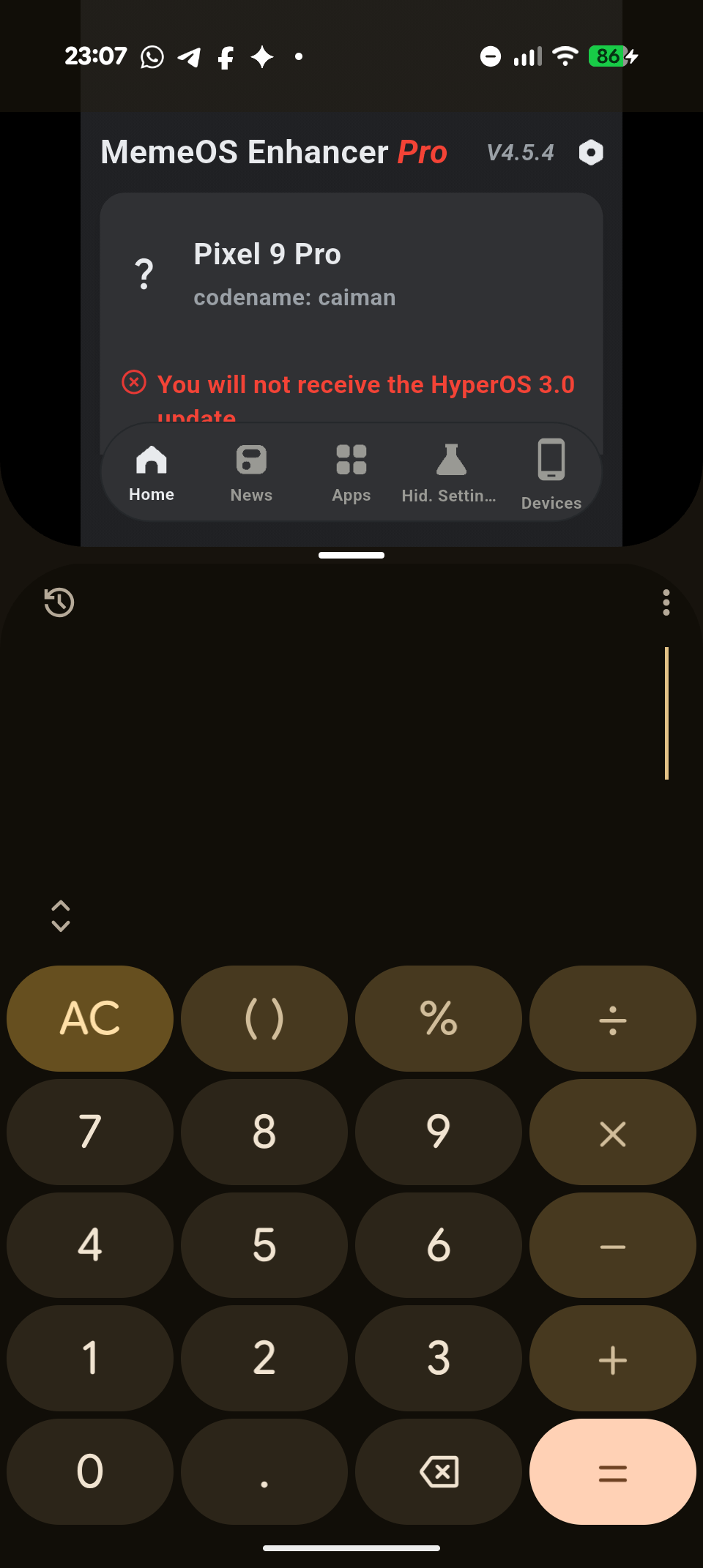Tap the percent key
The height and width of the screenshot is (1568, 703).
click(439, 1018)
